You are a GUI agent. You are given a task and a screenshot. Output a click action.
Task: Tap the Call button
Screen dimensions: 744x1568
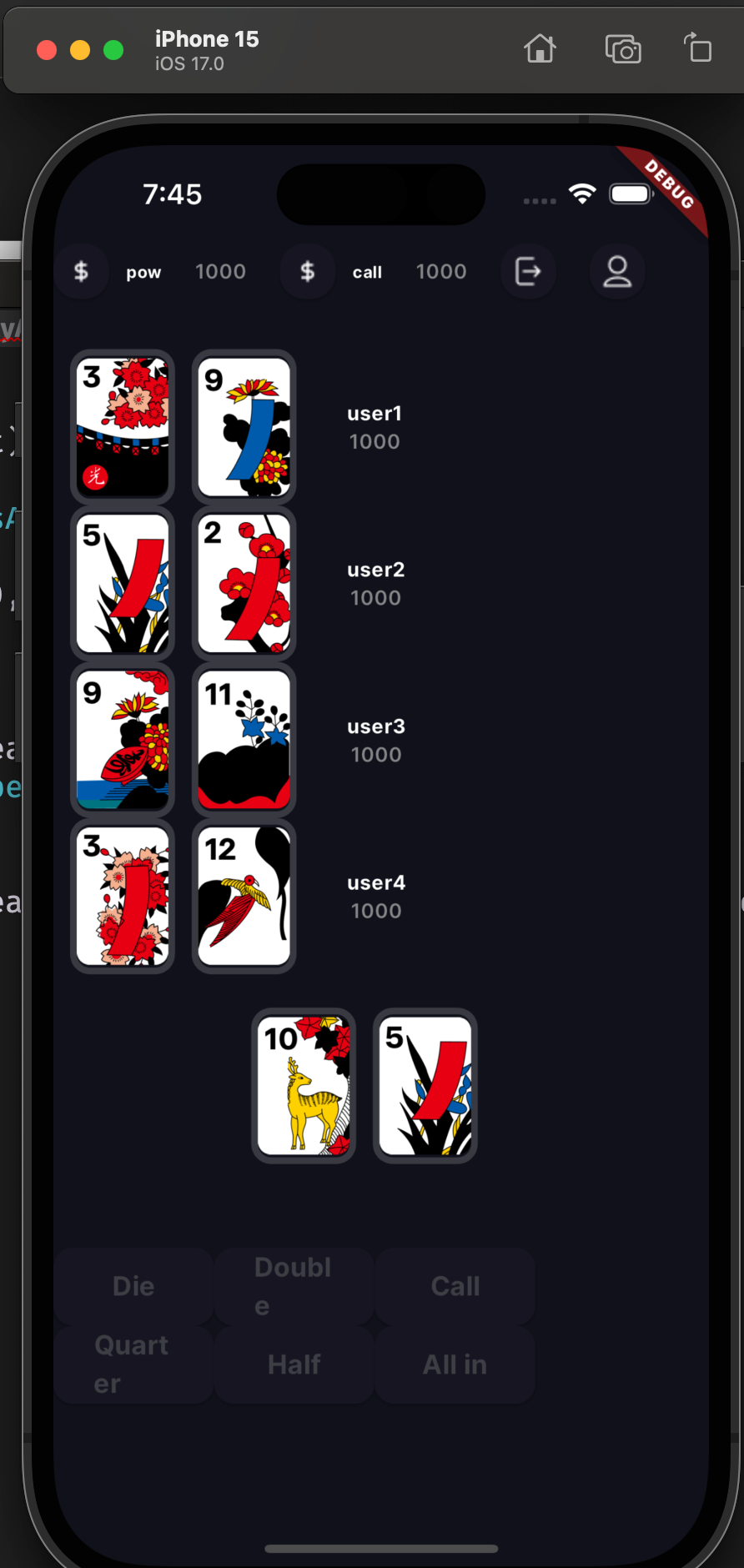[455, 1286]
